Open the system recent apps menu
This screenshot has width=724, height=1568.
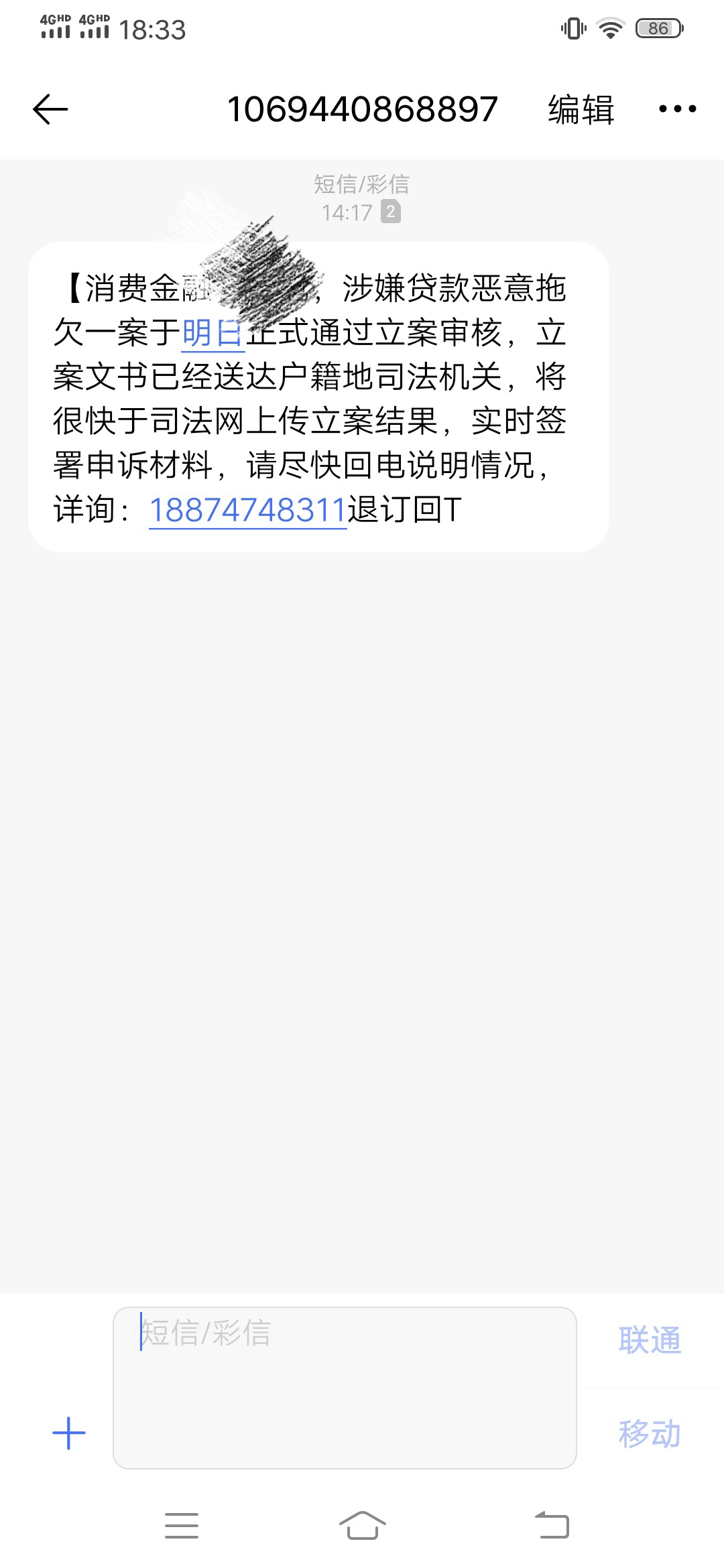point(182,1526)
